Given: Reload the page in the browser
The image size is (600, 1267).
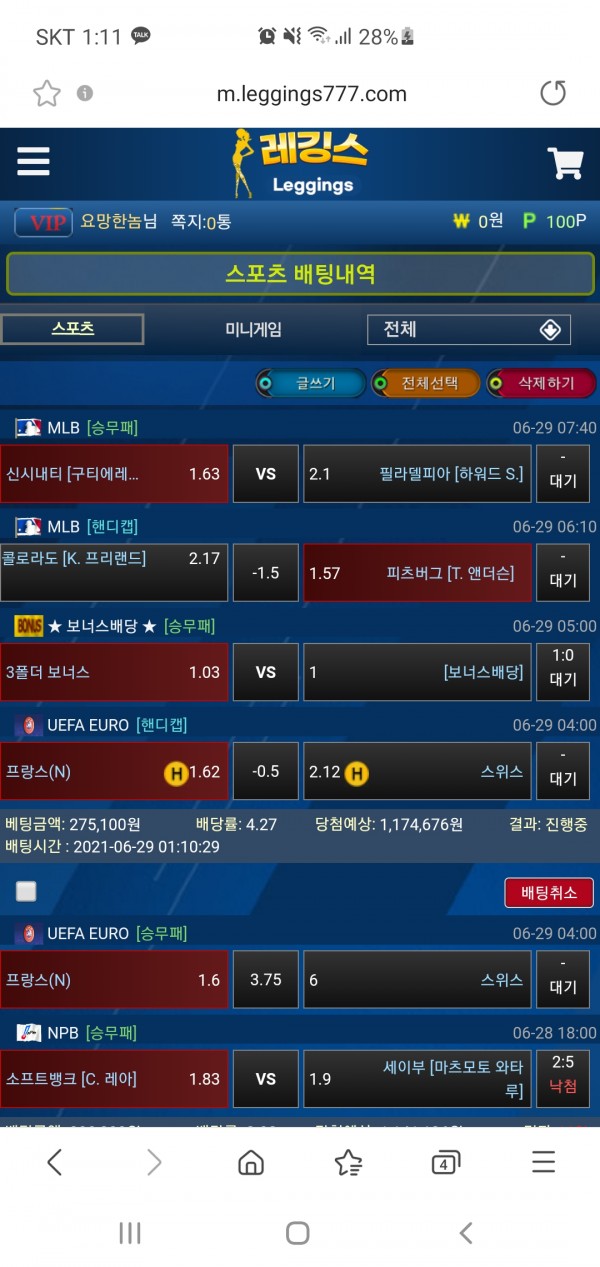Looking at the screenshot, I should pos(552,94).
